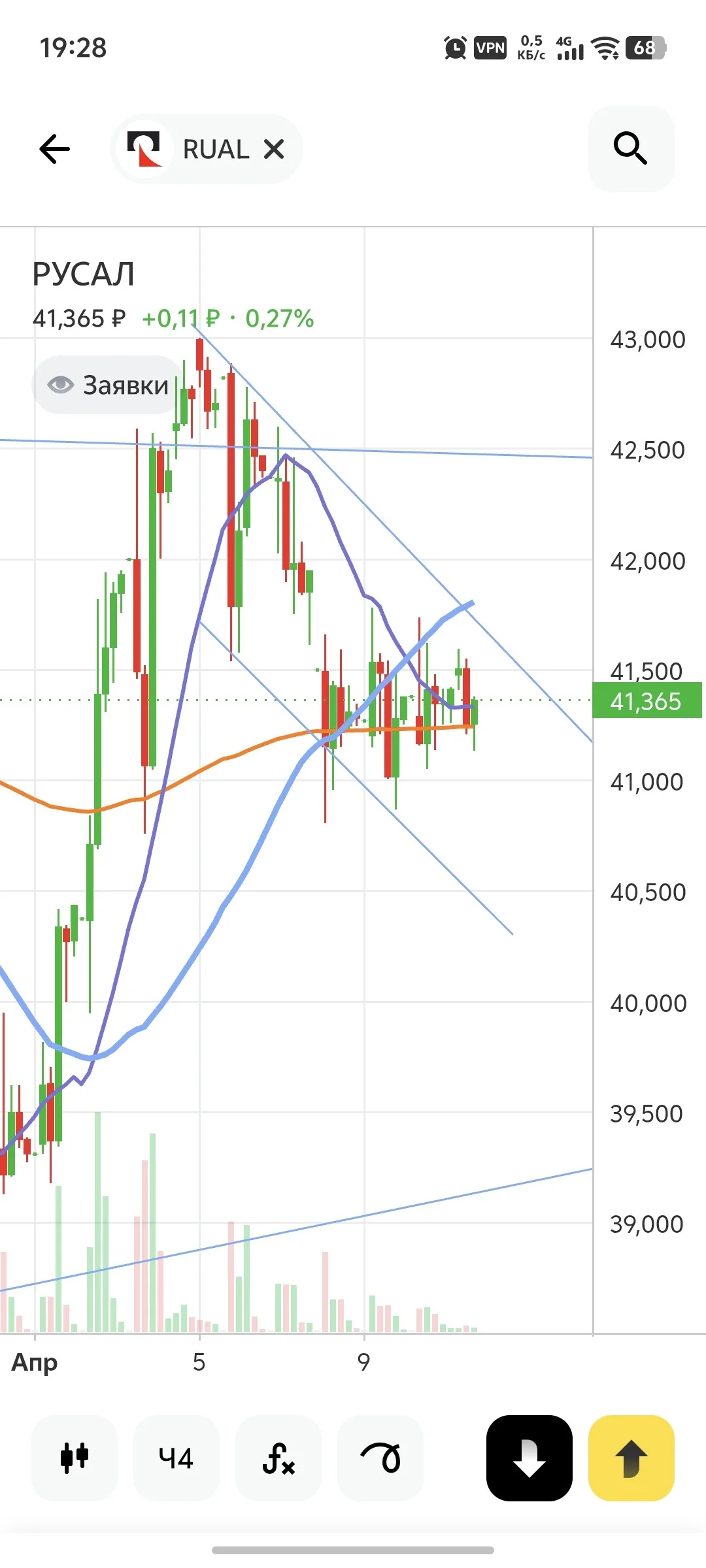Open the search magnifier
The height and width of the screenshot is (1568, 706).
click(x=631, y=148)
